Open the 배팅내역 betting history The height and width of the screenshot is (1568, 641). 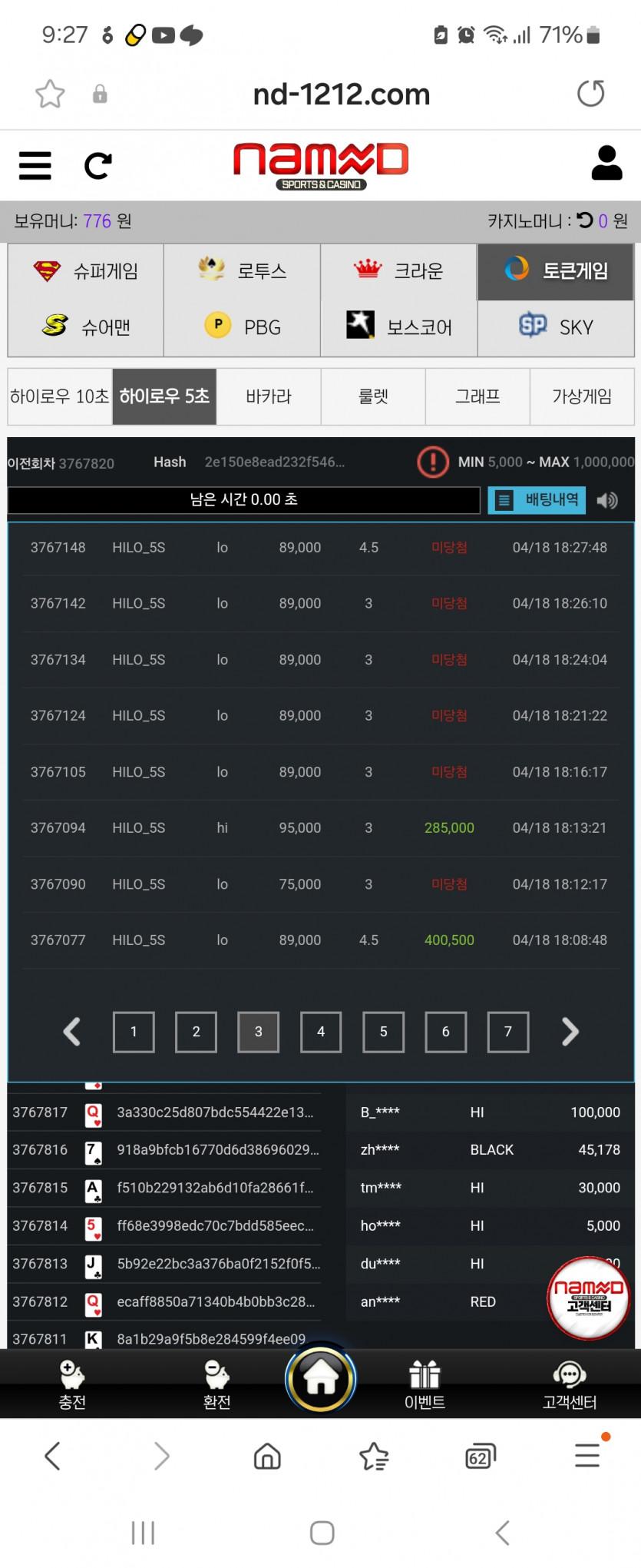click(537, 500)
